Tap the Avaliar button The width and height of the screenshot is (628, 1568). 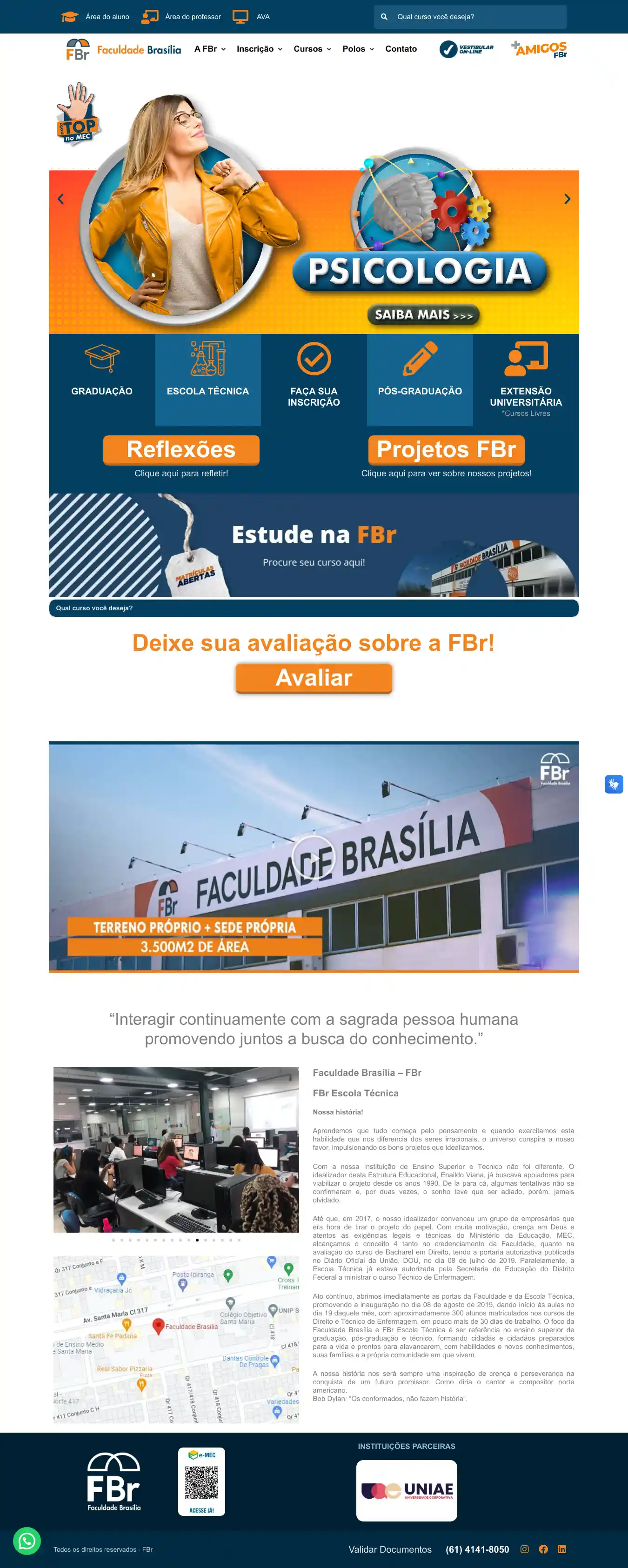(314, 677)
